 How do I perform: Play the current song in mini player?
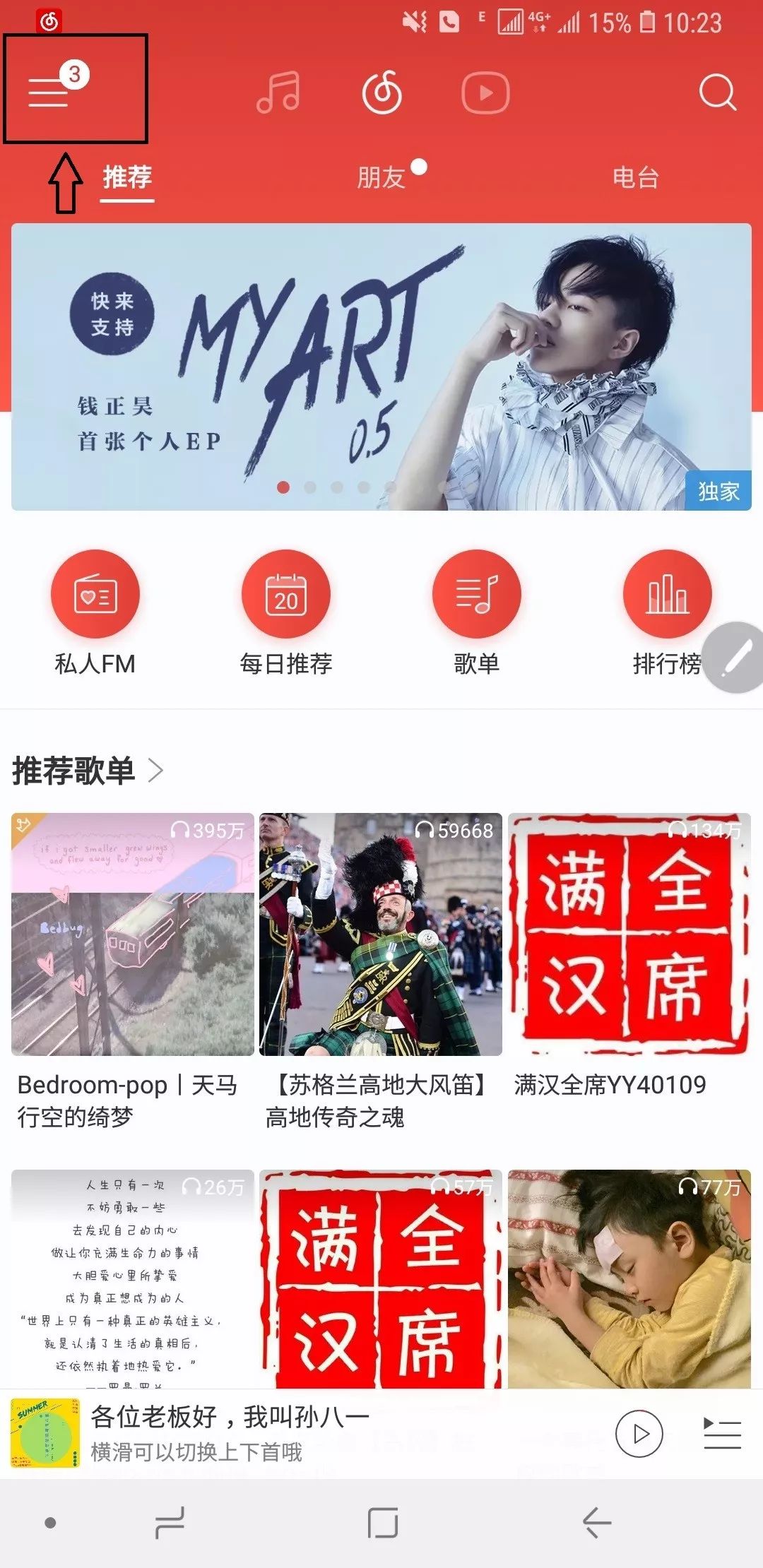click(x=639, y=1434)
